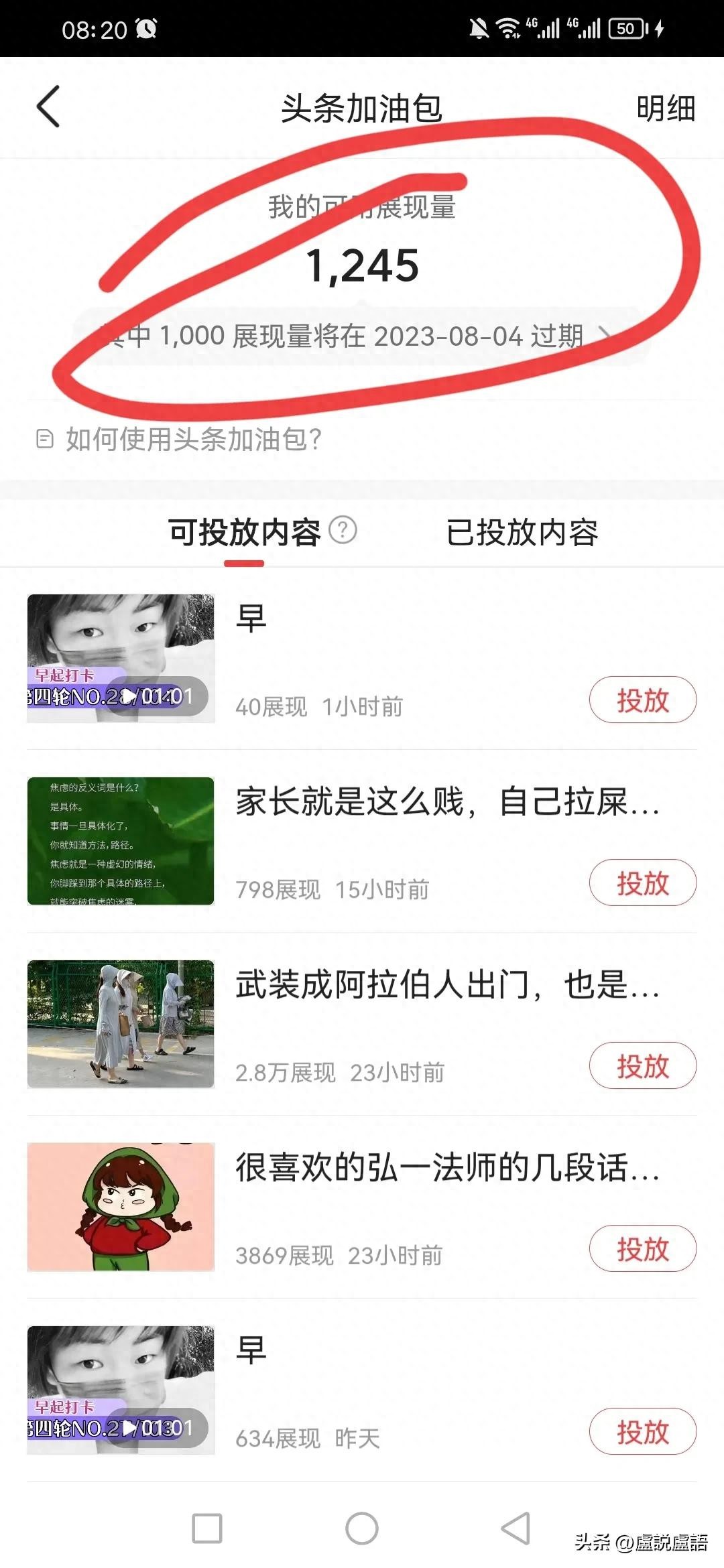The image size is (724, 1568).
Task: Open the 2023-08-04 expiry notice
Action: [x=362, y=336]
